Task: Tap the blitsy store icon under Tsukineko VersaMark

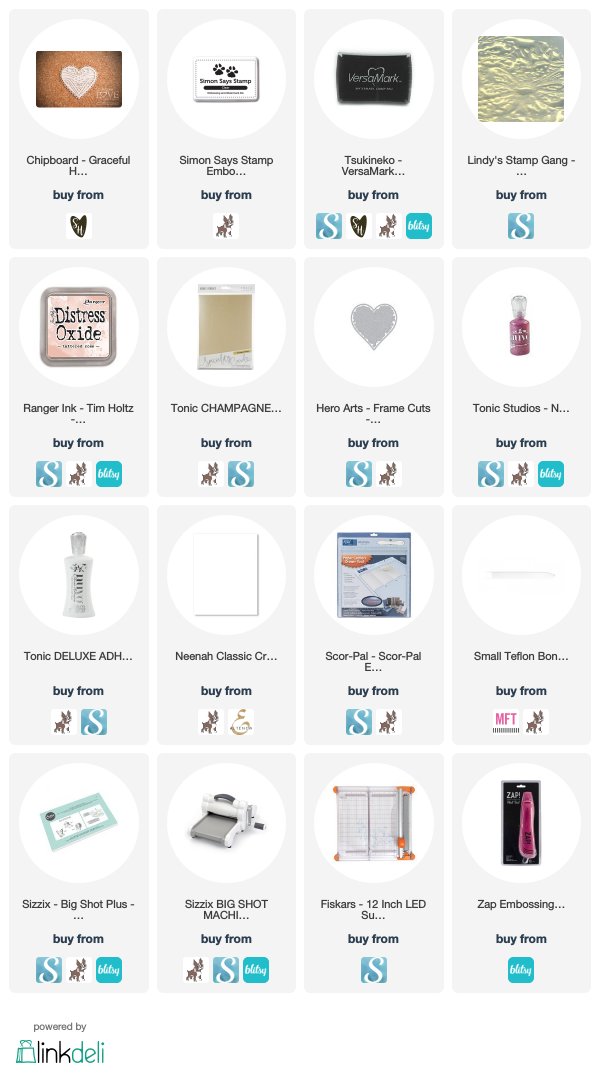Action: click(419, 226)
